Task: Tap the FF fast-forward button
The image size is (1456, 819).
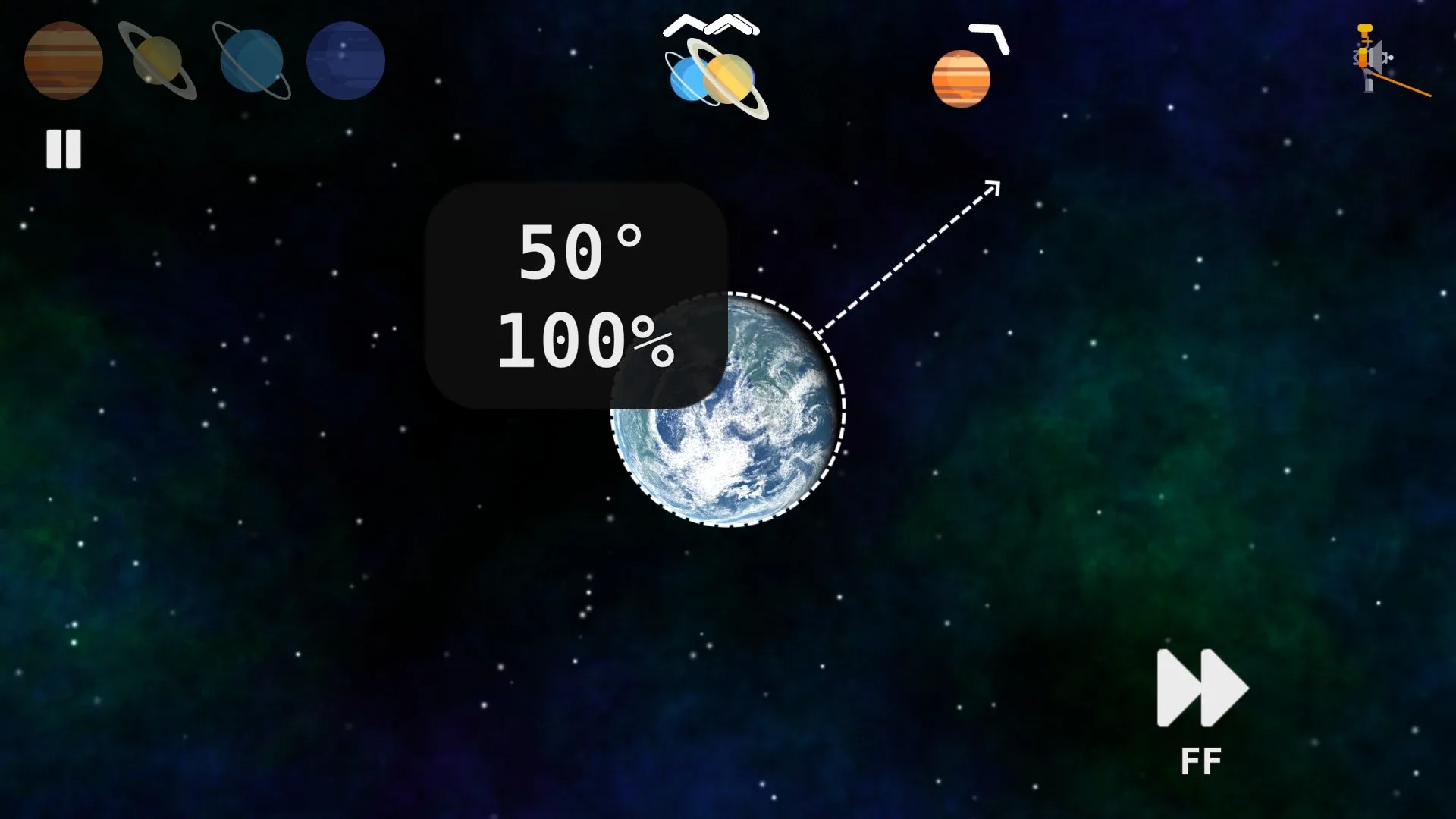Action: pyautogui.click(x=1201, y=709)
